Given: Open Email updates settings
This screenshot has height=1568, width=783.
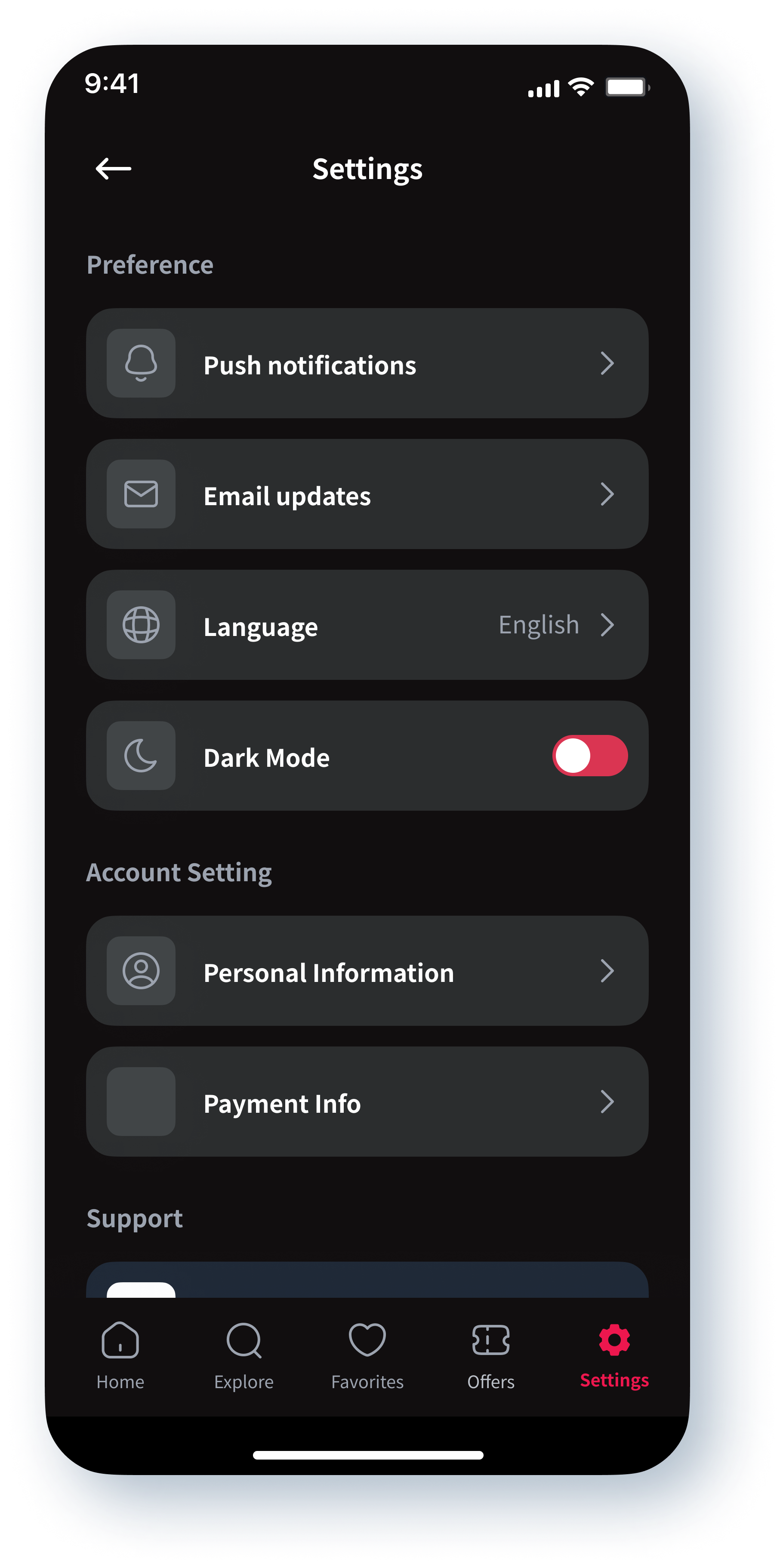Looking at the screenshot, I should pyautogui.click(x=367, y=494).
